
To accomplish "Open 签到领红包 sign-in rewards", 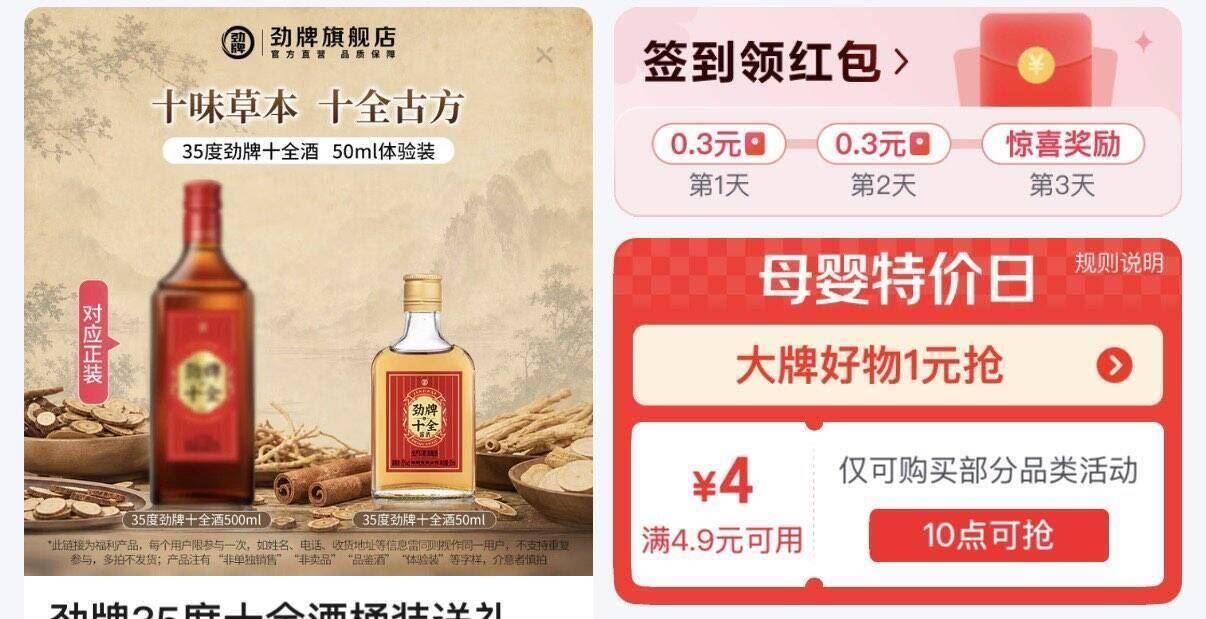I will [776, 61].
